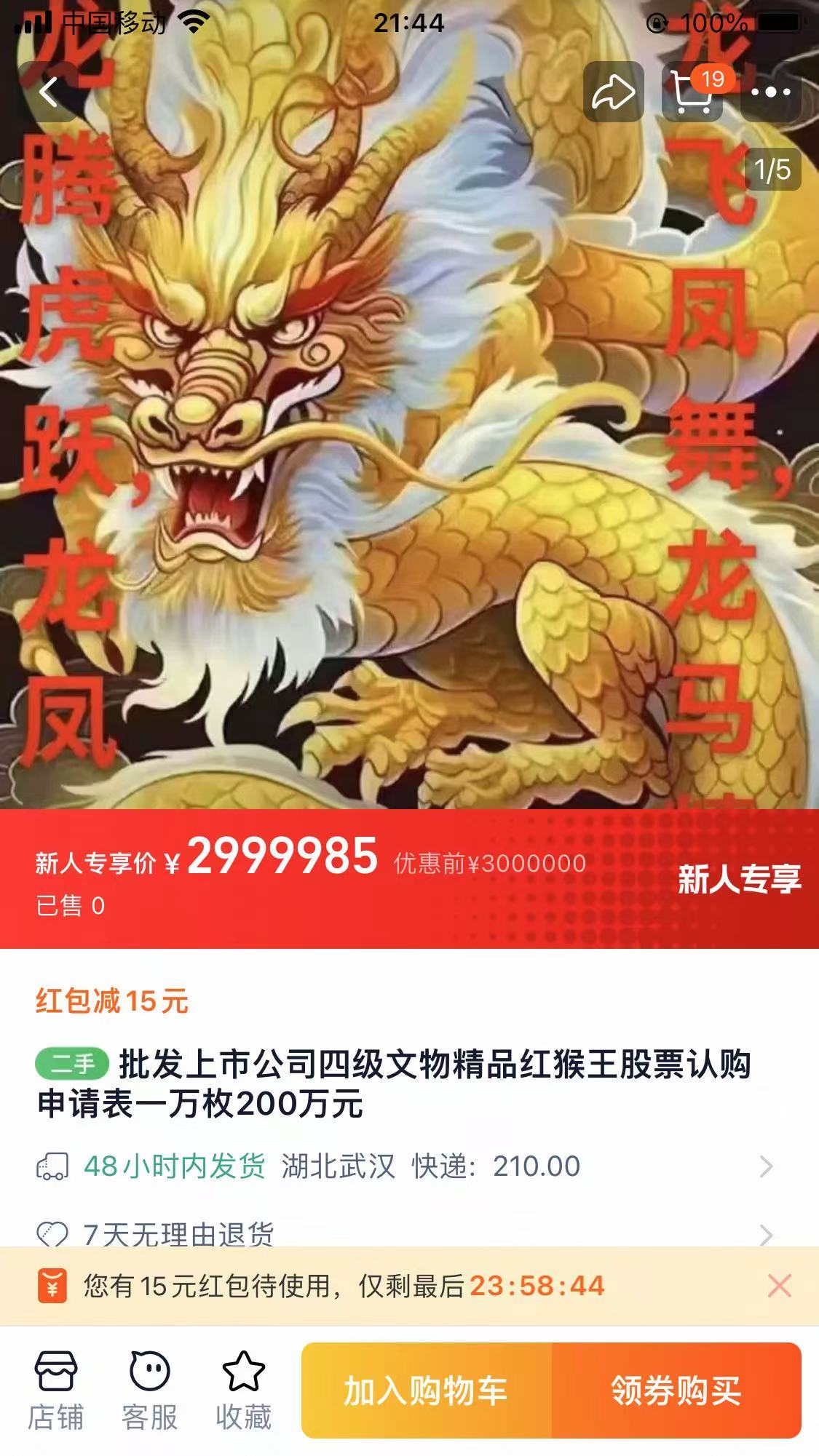Tap 加入购物车 to add to cart
Screen dimensions: 819x1456
(427, 1391)
